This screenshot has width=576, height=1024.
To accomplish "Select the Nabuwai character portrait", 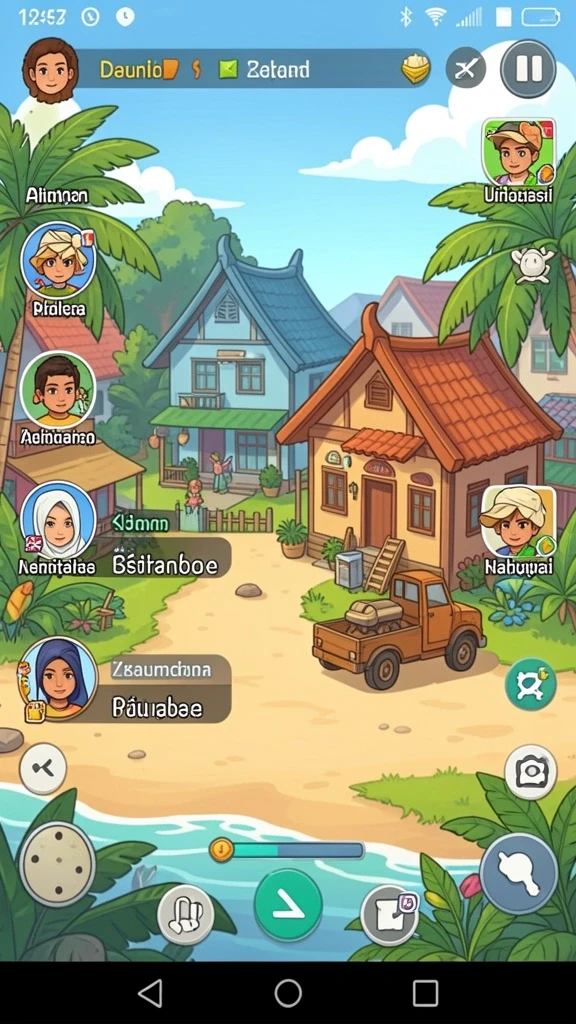I will 519,521.
